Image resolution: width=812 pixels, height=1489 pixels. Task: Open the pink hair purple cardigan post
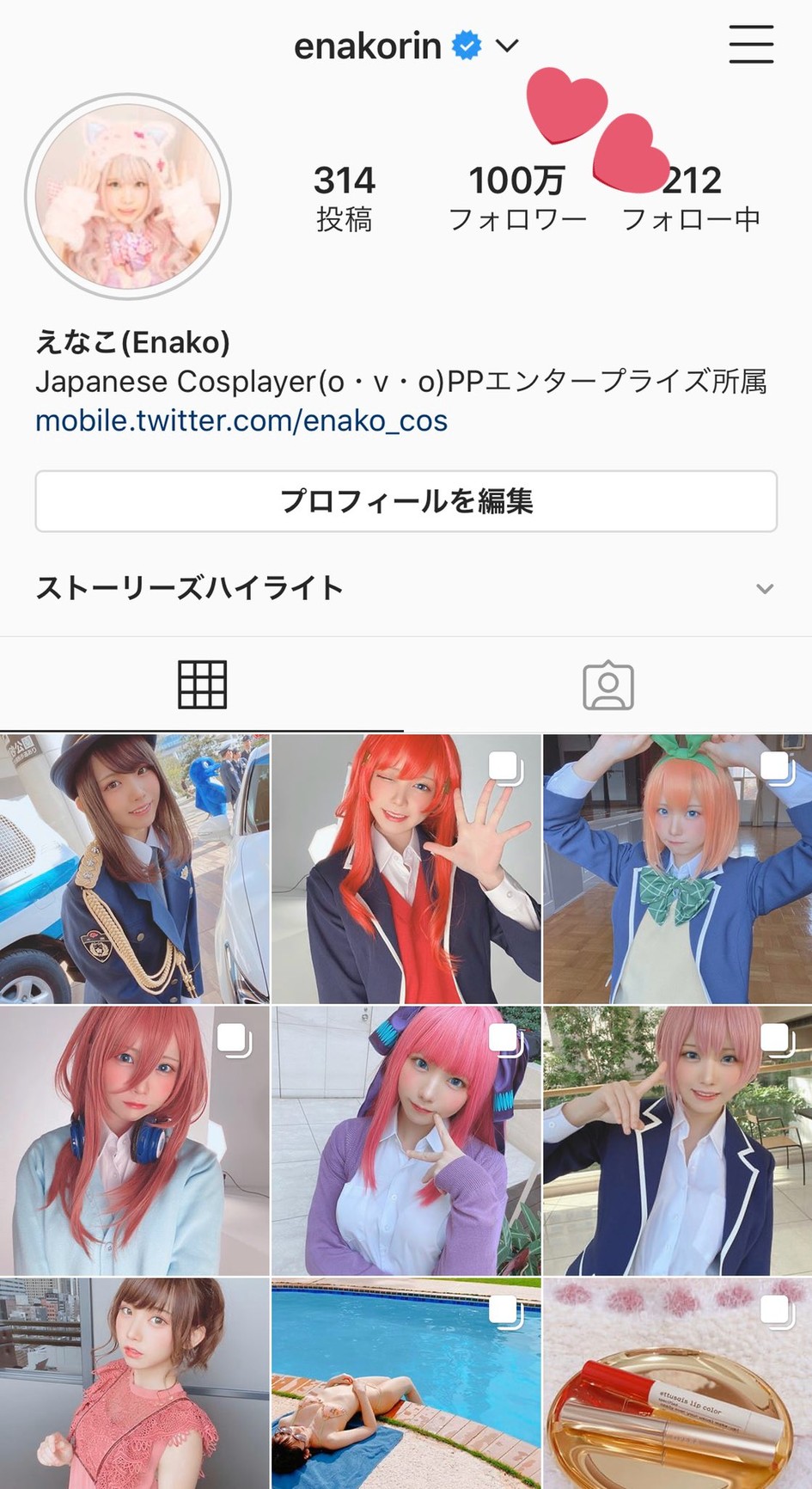[x=406, y=1140]
